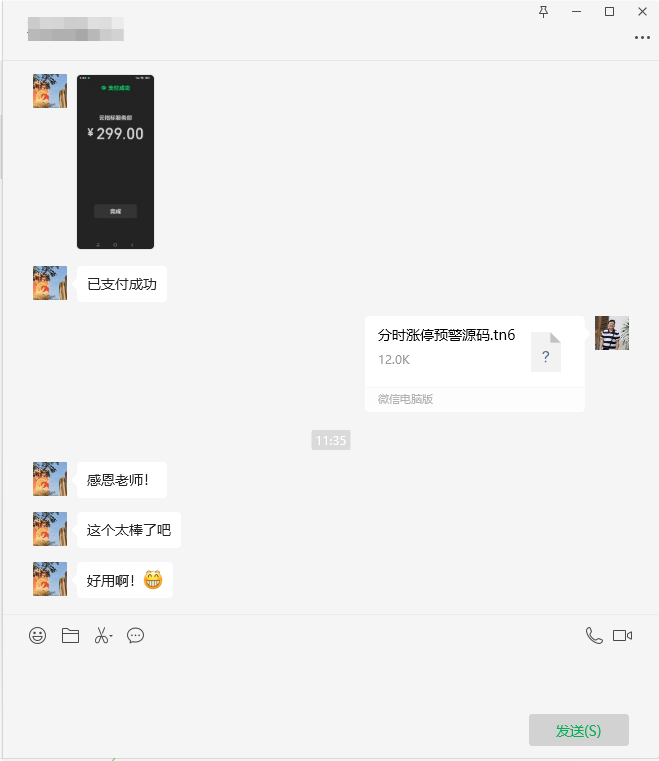
Task: Open the chat info overflow menu
Action: pyautogui.click(x=642, y=38)
